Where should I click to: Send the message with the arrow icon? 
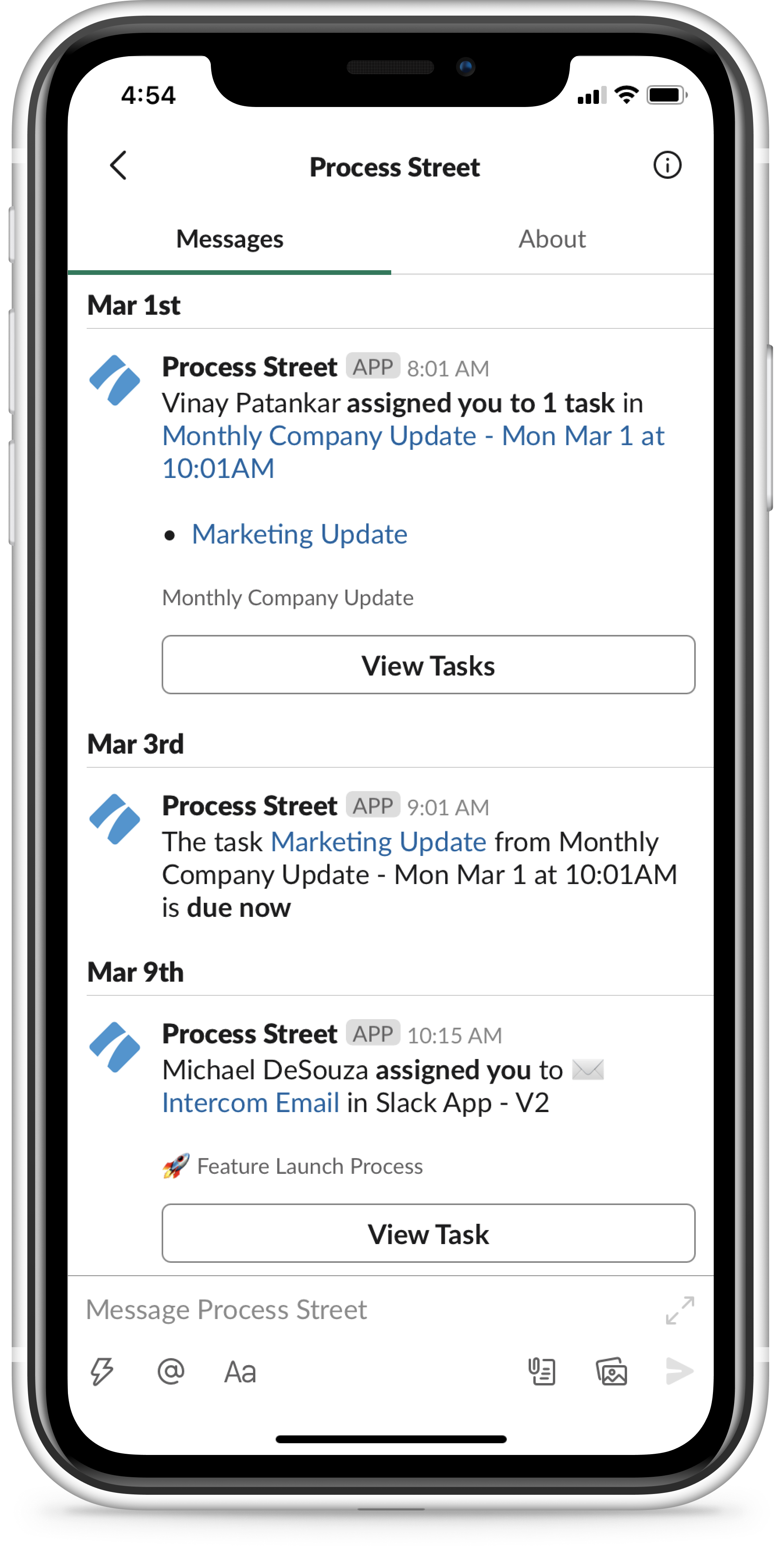[679, 1372]
